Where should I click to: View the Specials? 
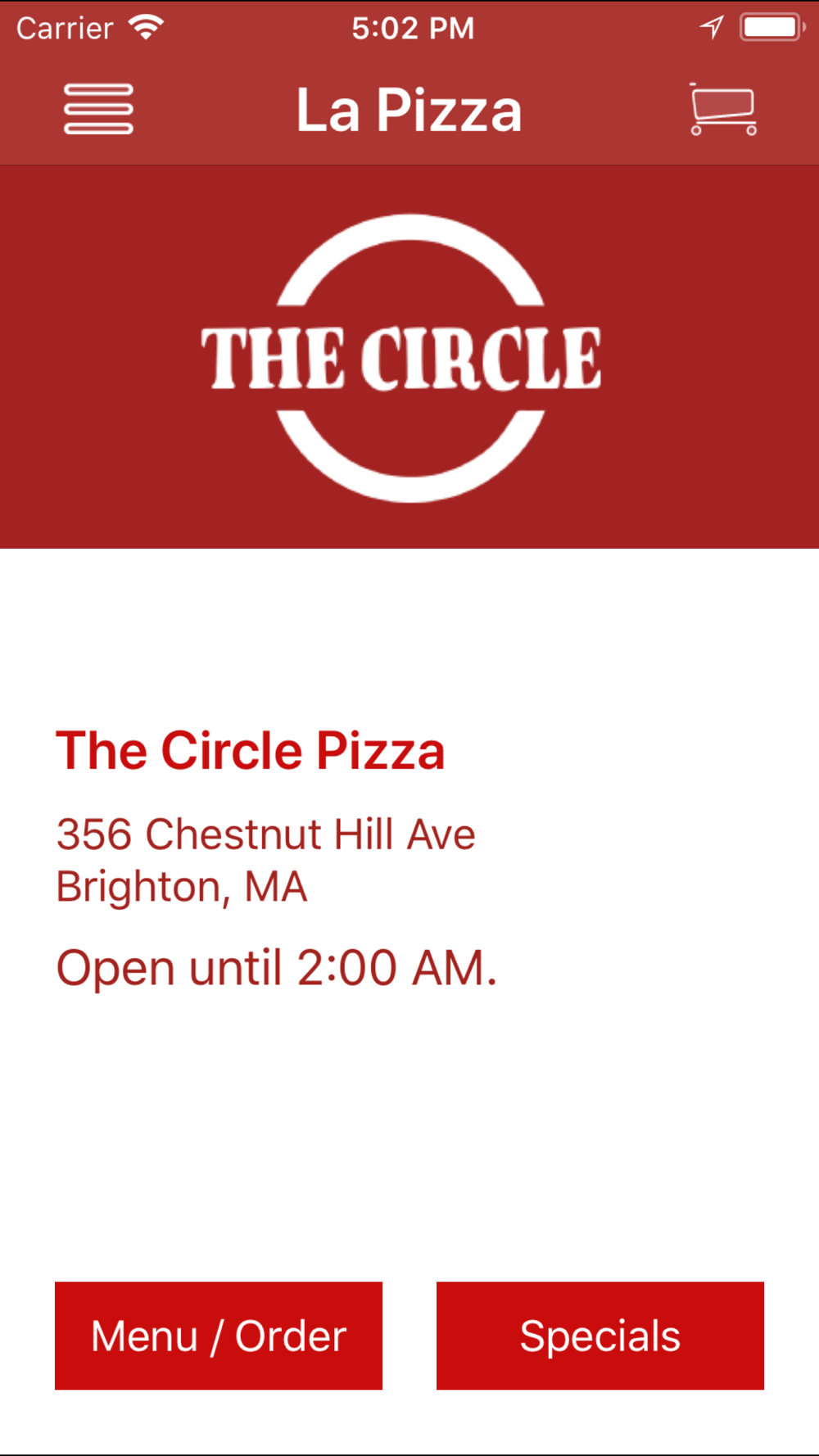(600, 1336)
